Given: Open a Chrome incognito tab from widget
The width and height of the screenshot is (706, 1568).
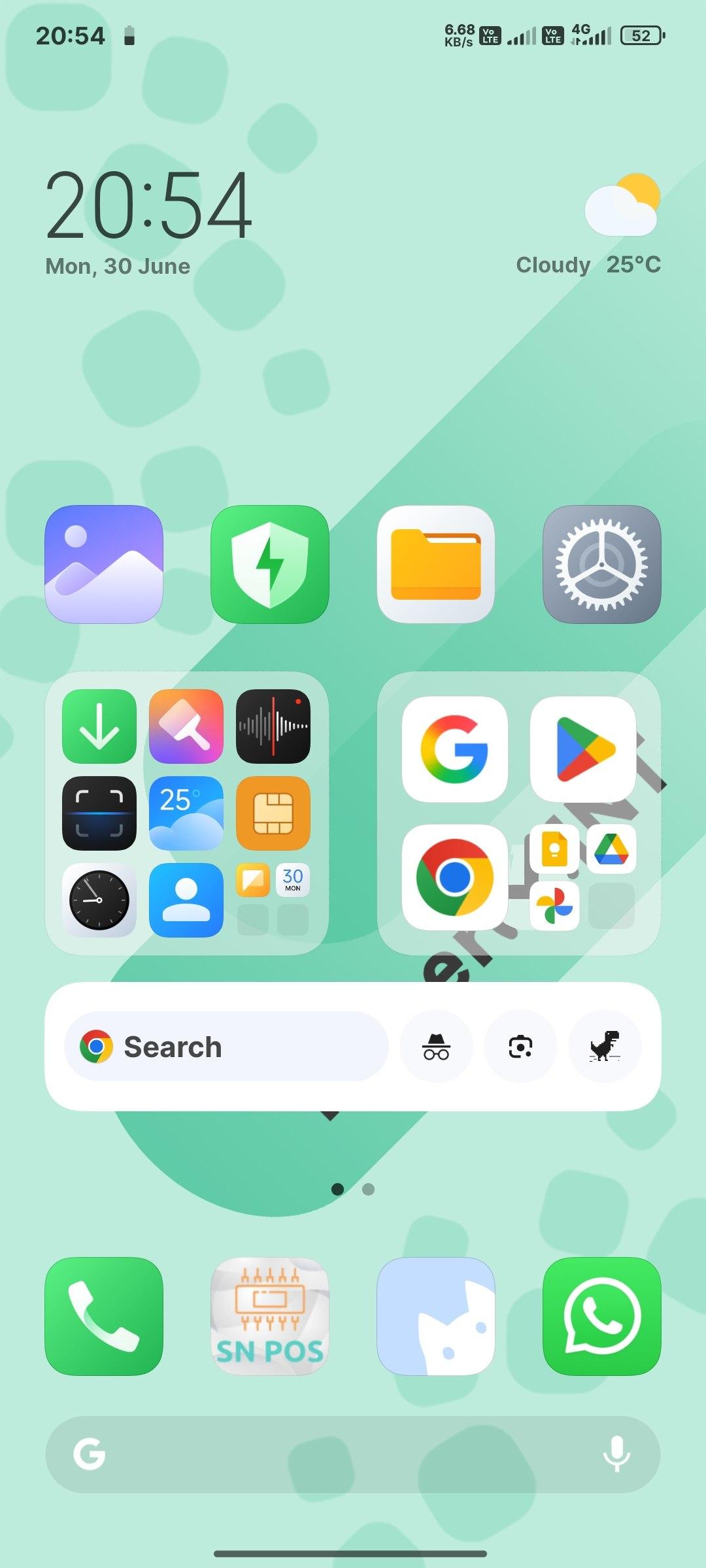Looking at the screenshot, I should (x=436, y=1046).
